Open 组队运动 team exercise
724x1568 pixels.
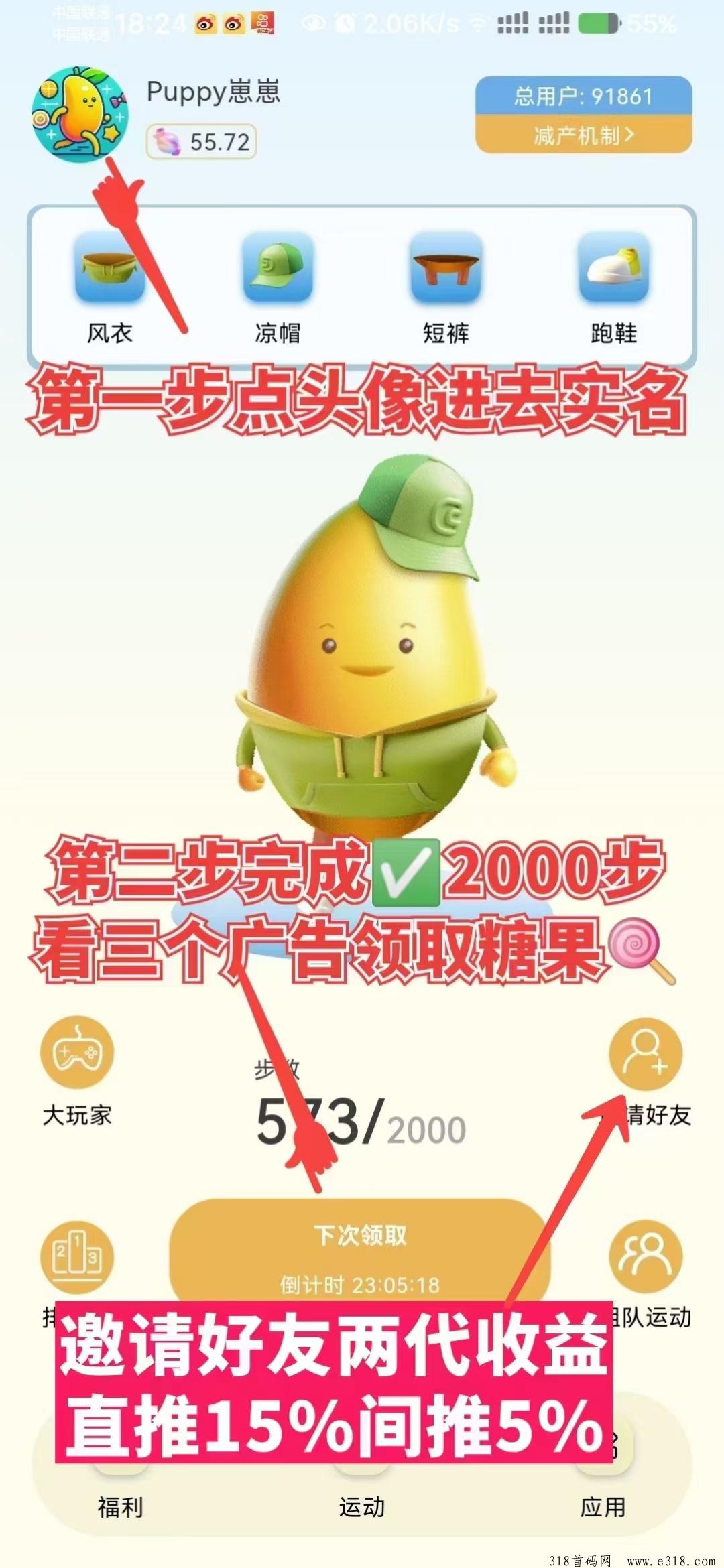pyautogui.click(x=645, y=1256)
